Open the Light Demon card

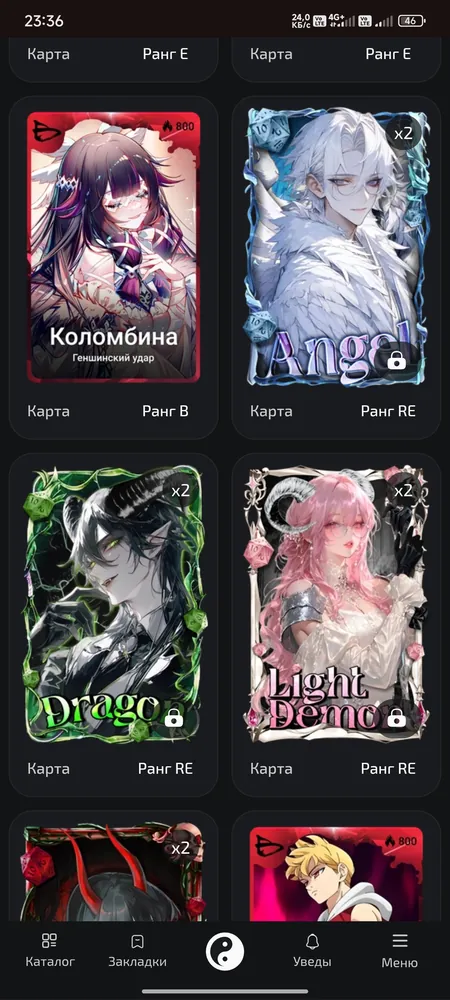[x=336, y=605]
